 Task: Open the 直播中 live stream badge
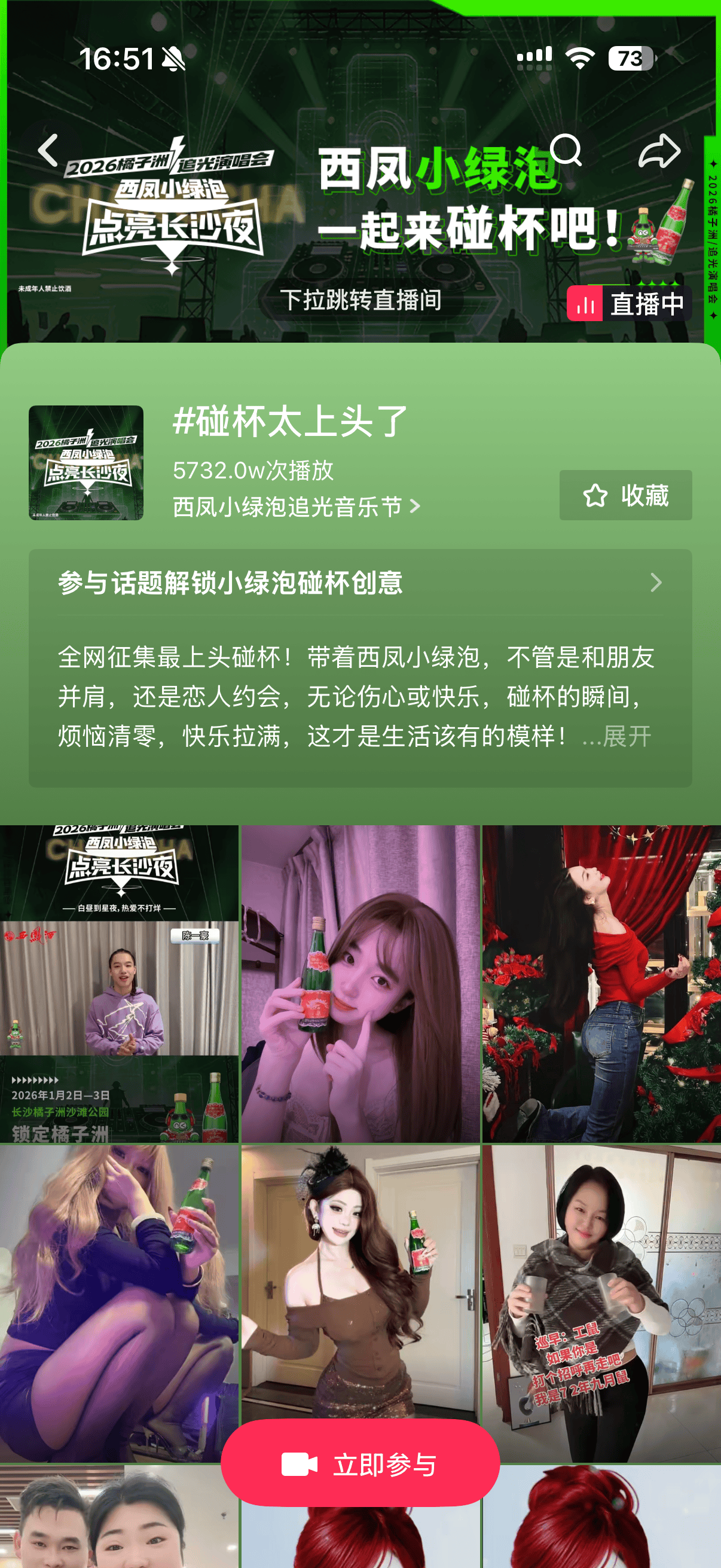click(628, 303)
